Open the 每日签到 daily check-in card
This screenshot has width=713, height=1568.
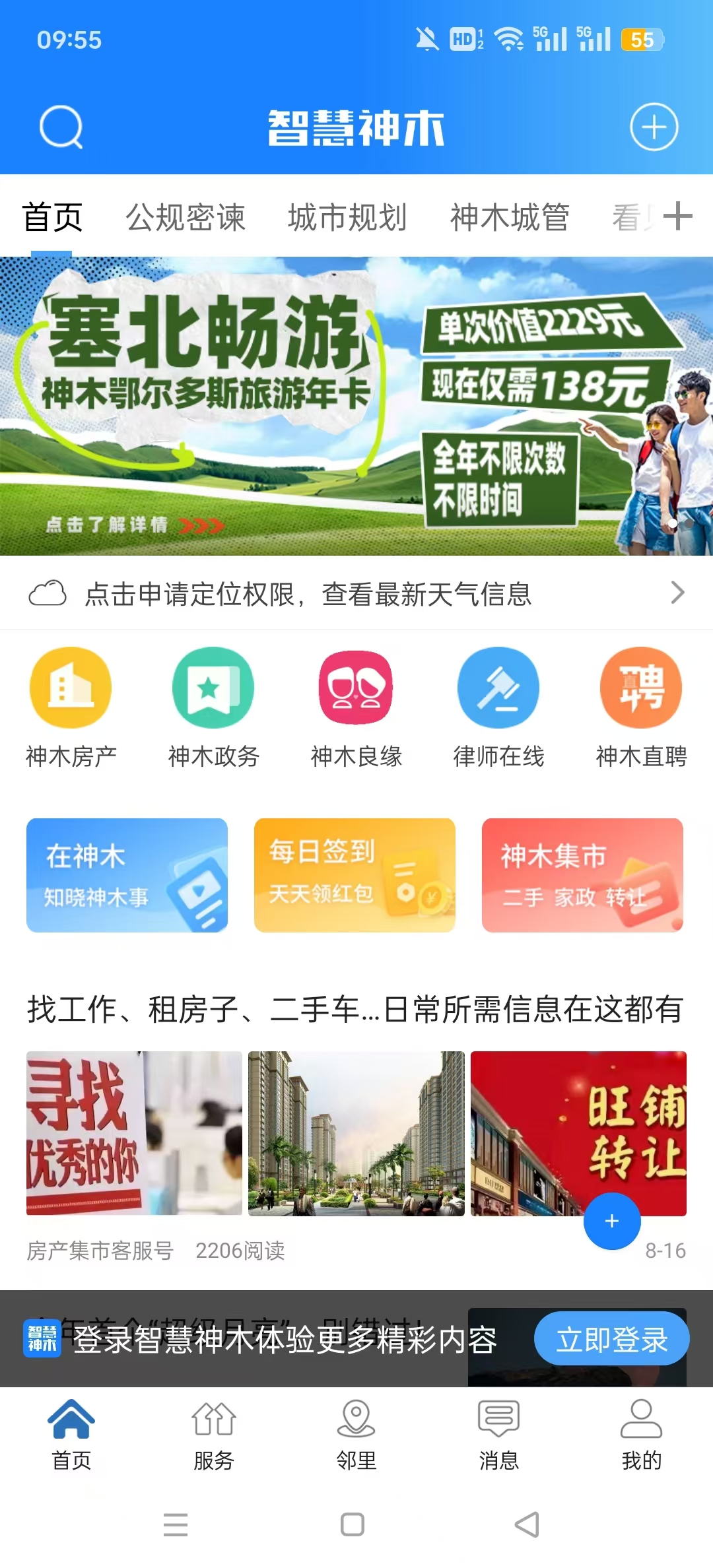click(x=355, y=875)
